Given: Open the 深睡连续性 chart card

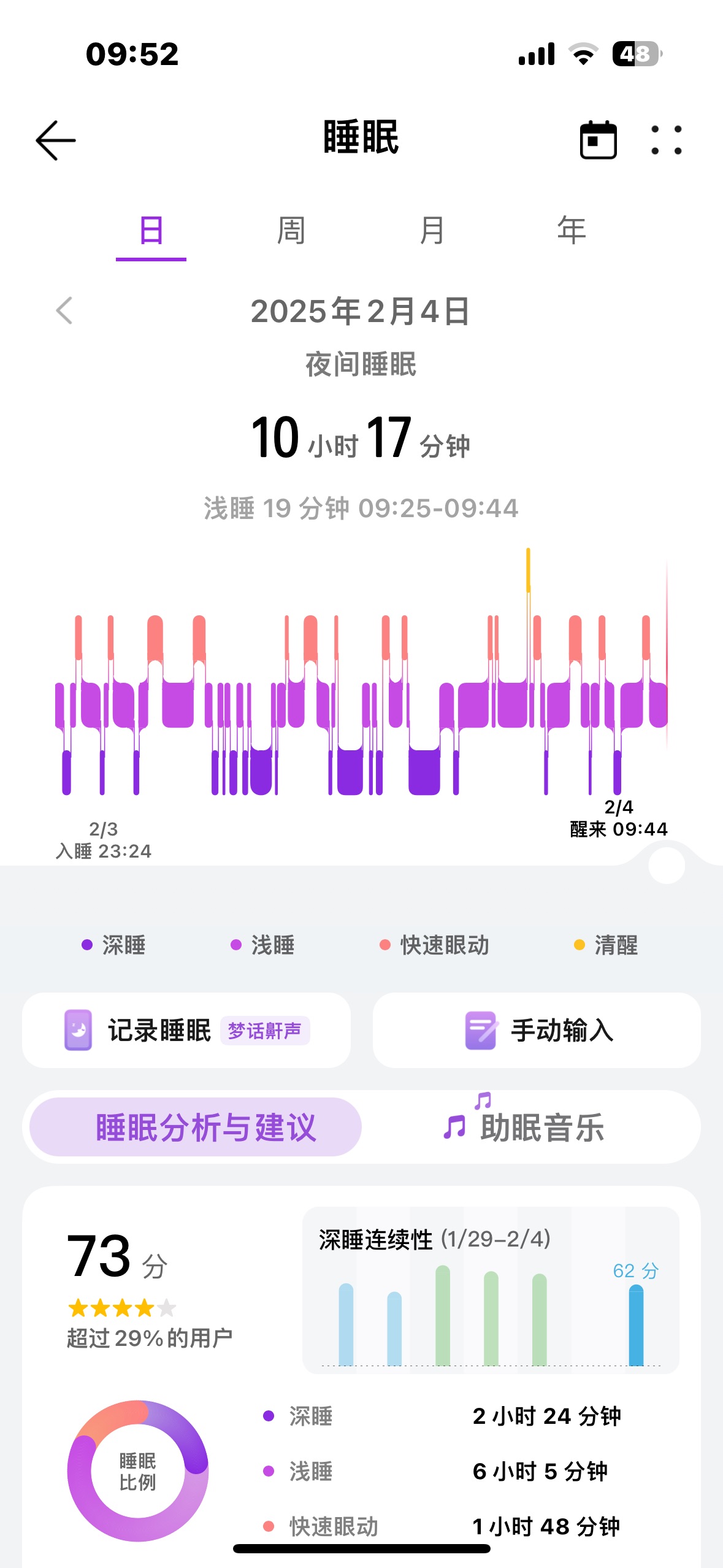Looking at the screenshot, I should pos(491,1290).
